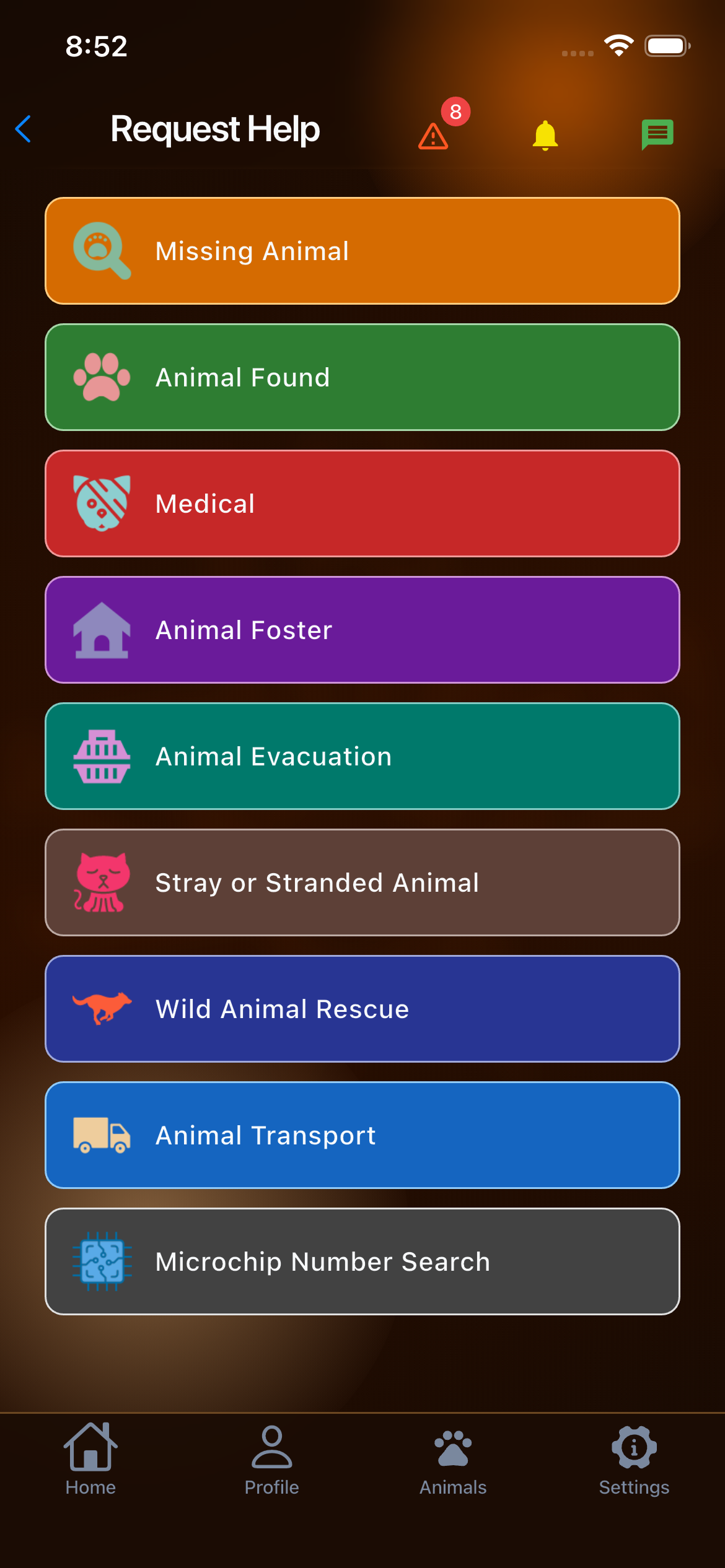Open Animal Foster request
Image resolution: width=725 pixels, height=1568 pixels.
click(362, 630)
